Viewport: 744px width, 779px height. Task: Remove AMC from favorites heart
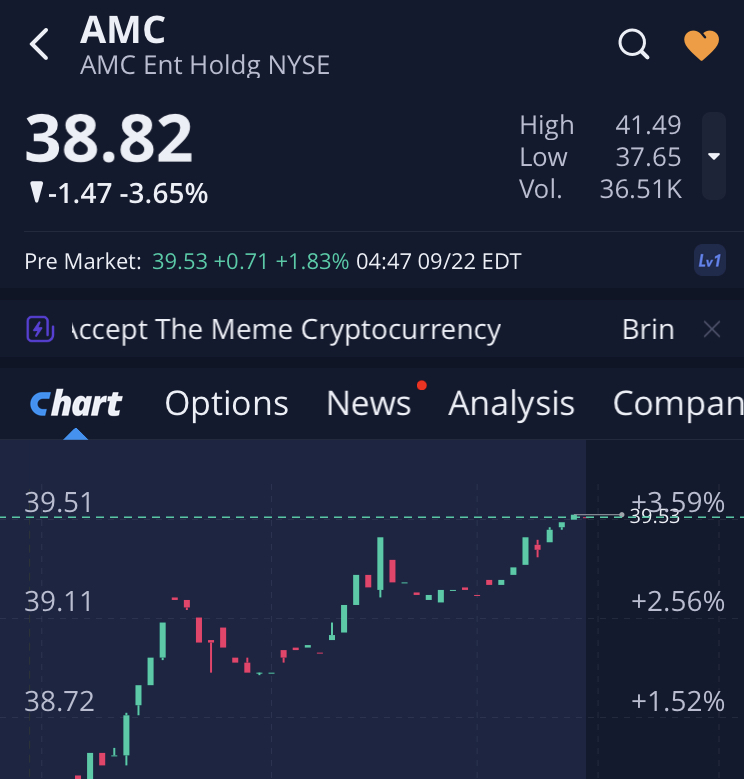[x=701, y=45]
